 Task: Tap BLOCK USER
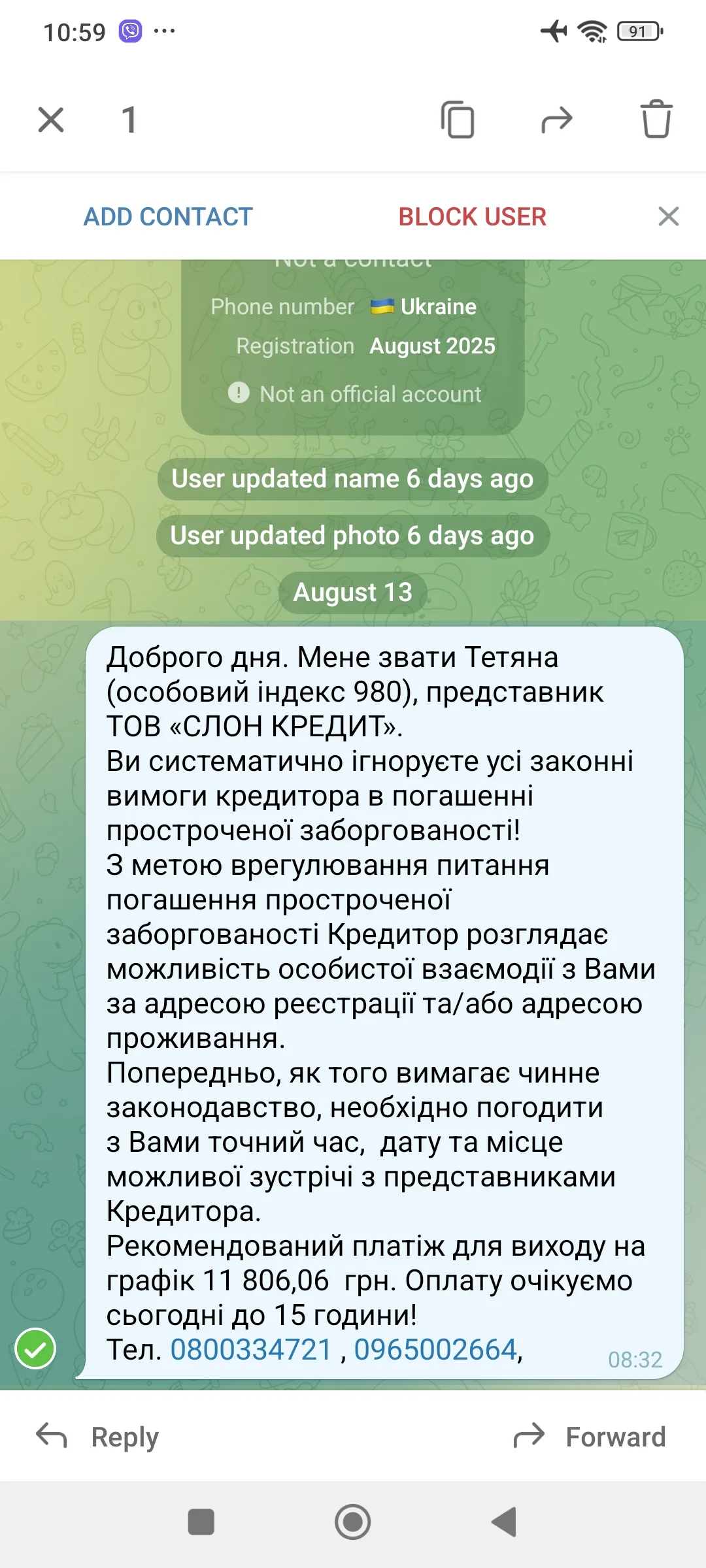point(472,217)
